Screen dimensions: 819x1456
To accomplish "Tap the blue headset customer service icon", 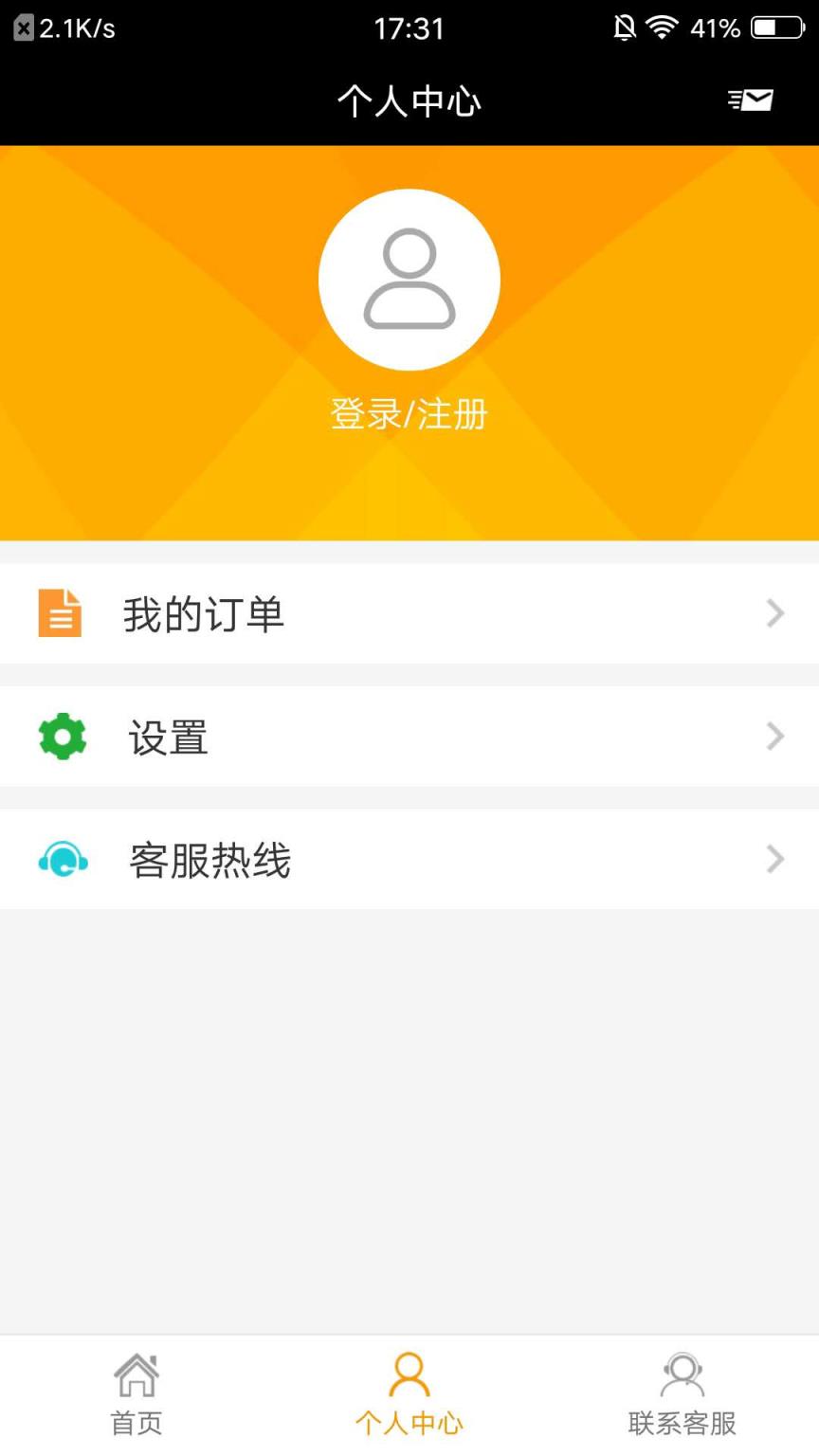I will point(61,860).
